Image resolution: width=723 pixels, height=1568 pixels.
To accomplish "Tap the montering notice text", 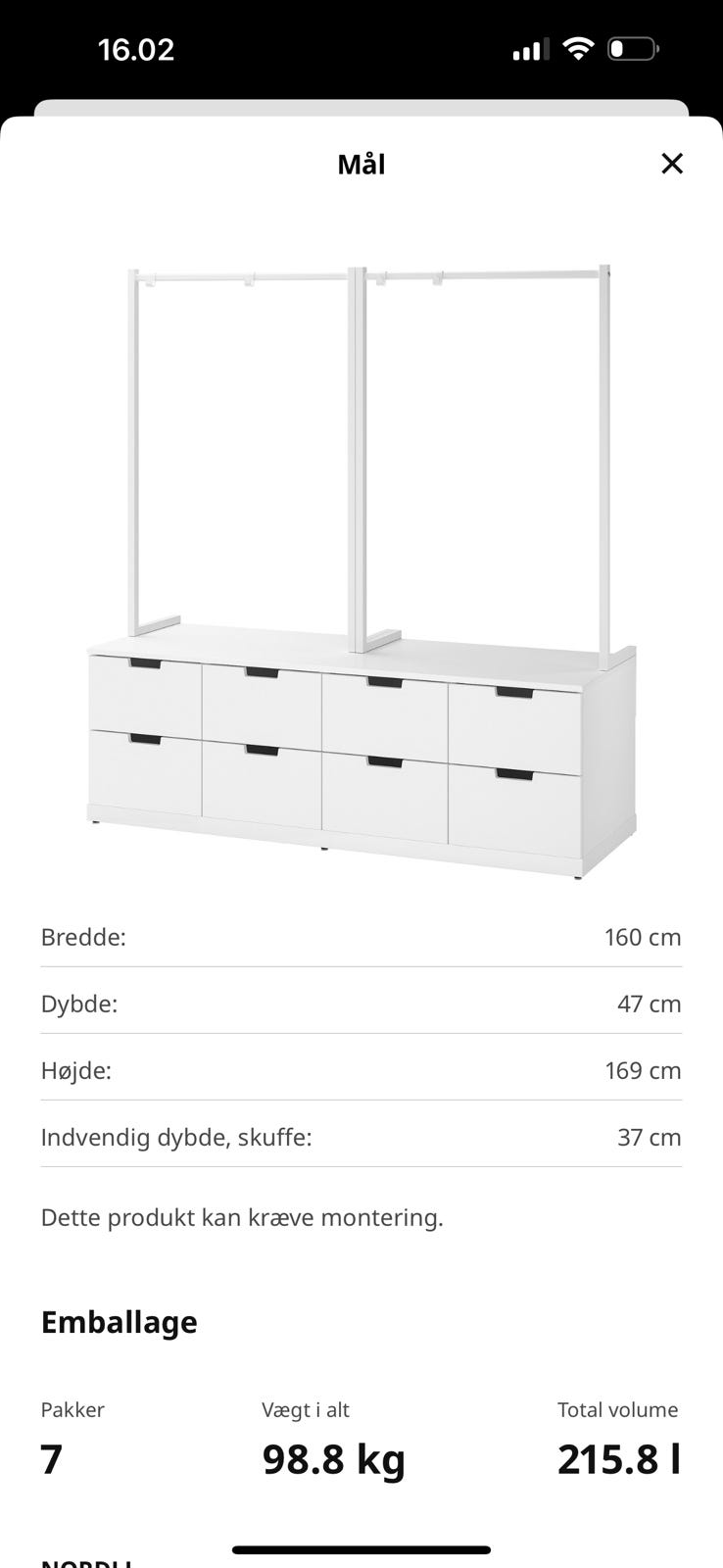I will click(241, 1217).
